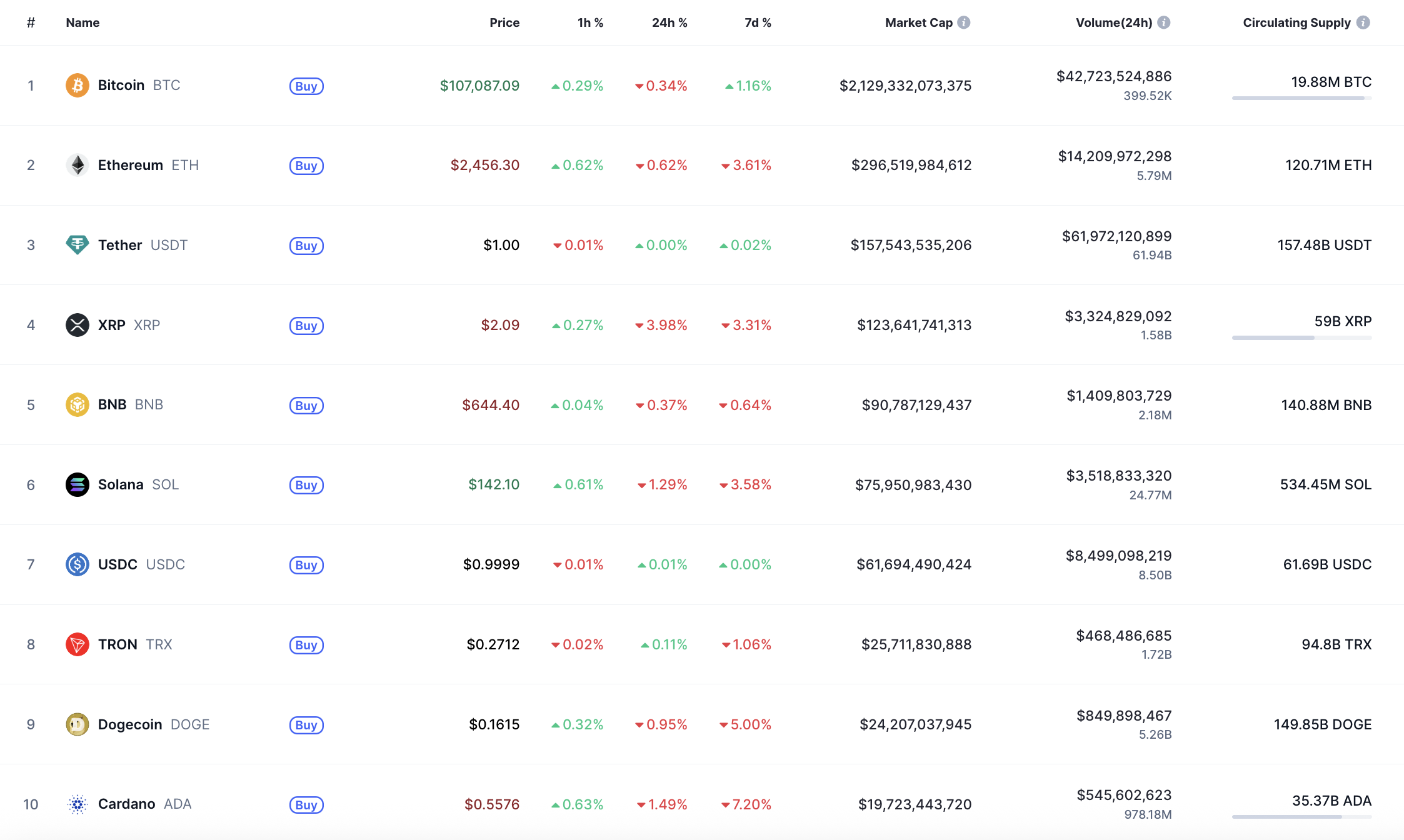Select Buy on the Dogecoin row

(x=306, y=725)
